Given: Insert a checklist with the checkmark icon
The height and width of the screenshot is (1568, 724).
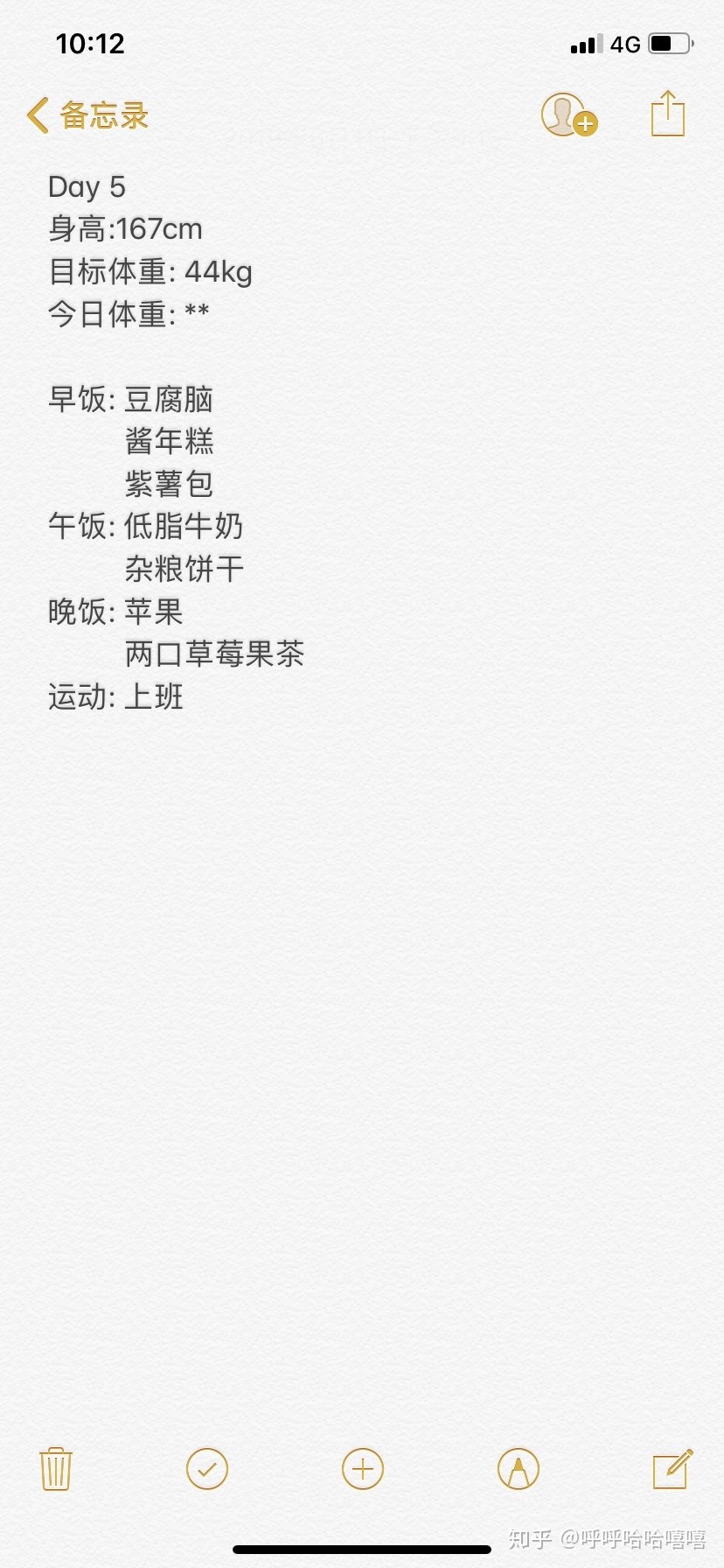Looking at the screenshot, I should 207,1469.
